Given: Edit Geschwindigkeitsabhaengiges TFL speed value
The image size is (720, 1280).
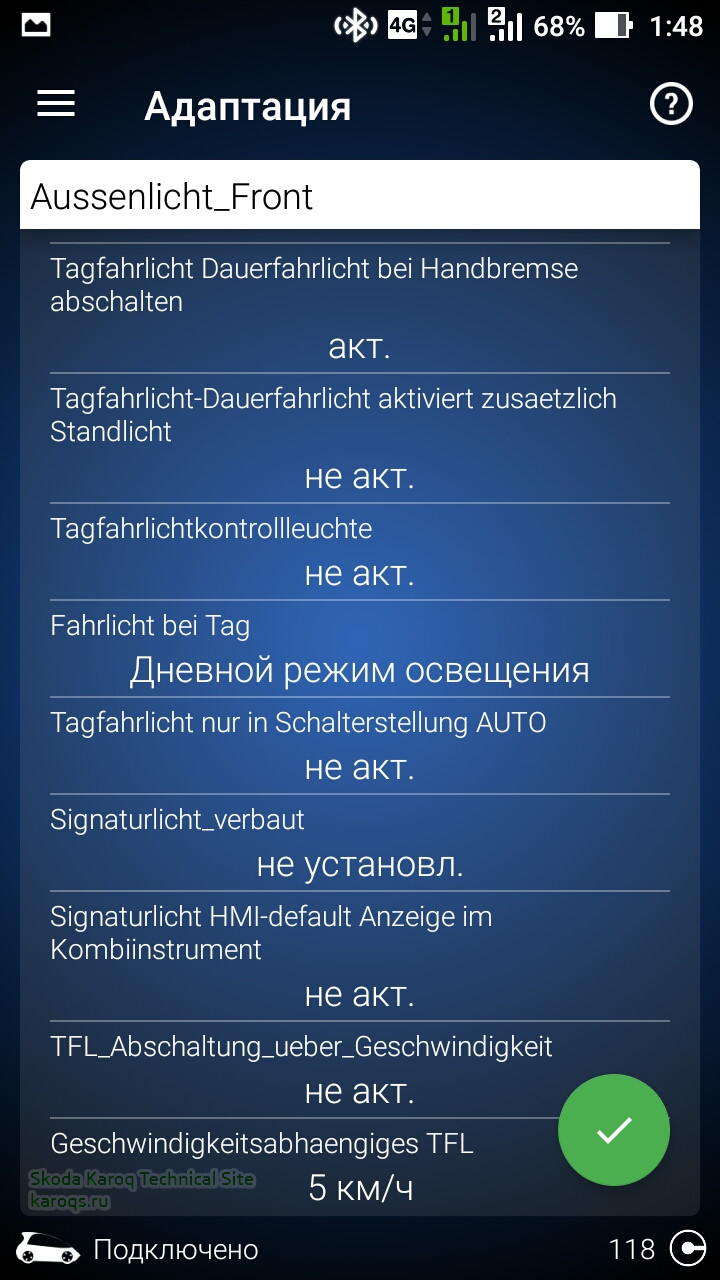Looking at the screenshot, I should tap(359, 1188).
